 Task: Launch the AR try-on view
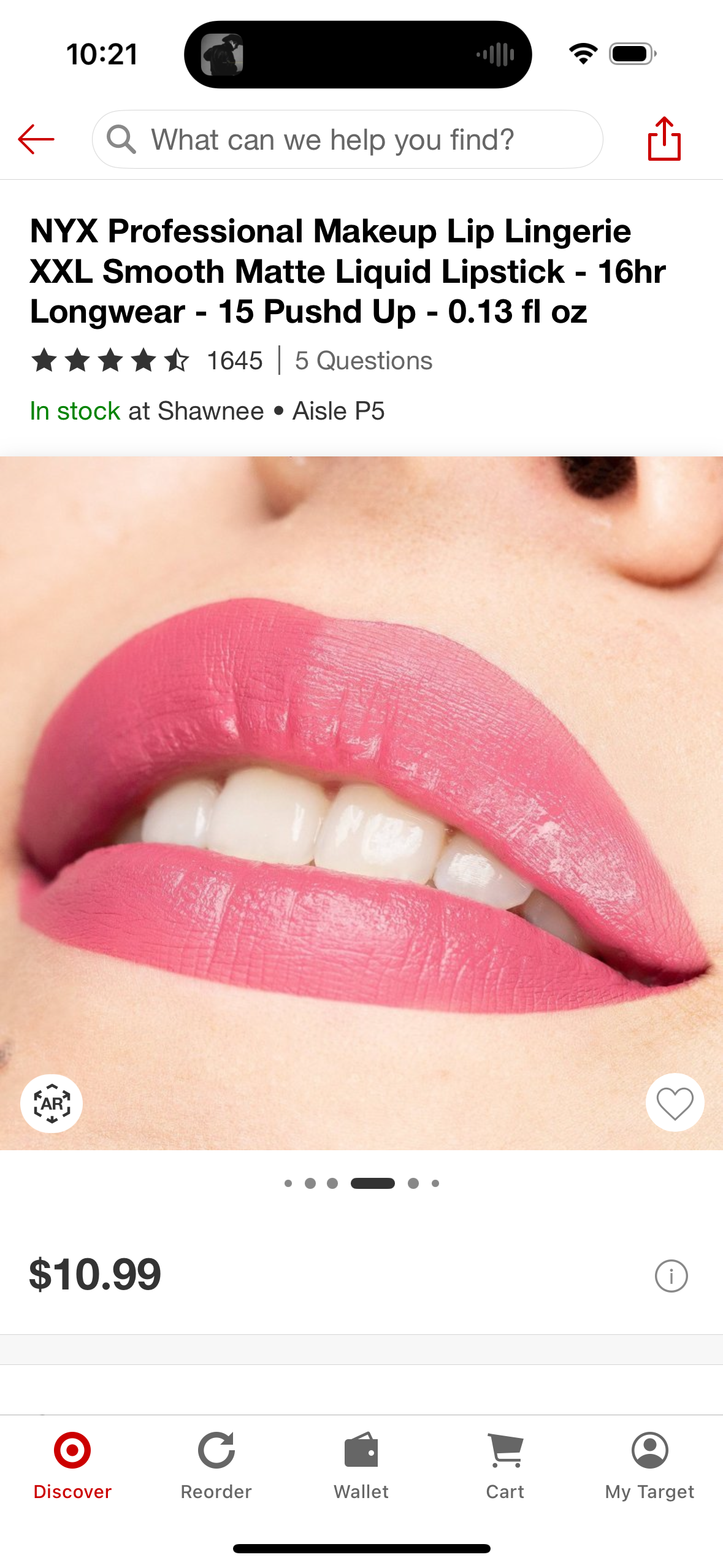point(52,1104)
